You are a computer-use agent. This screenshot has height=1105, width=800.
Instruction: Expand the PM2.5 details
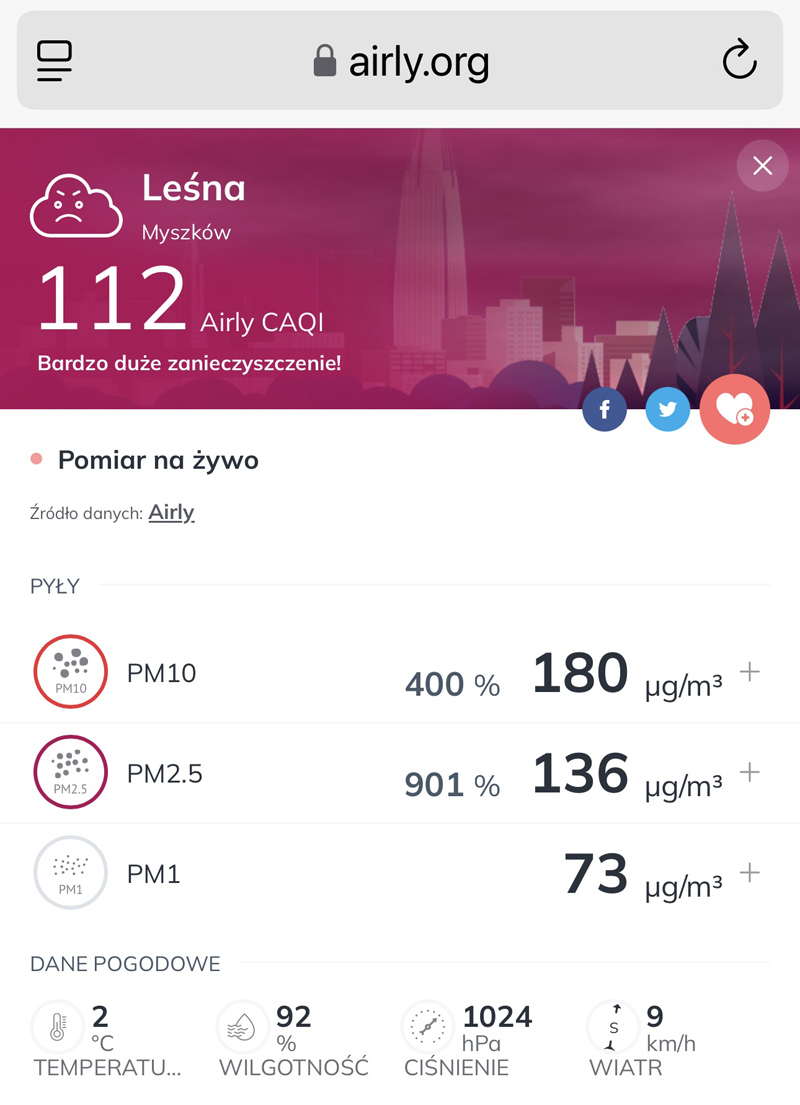tap(749, 773)
